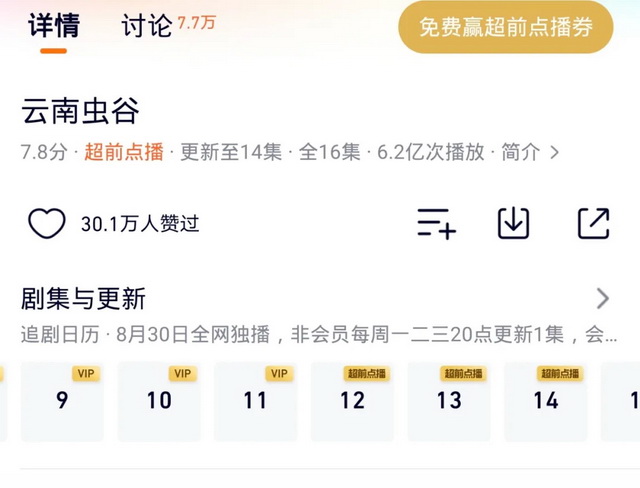Play episode 9
Screen dimensions: 640x488
pos(62,401)
